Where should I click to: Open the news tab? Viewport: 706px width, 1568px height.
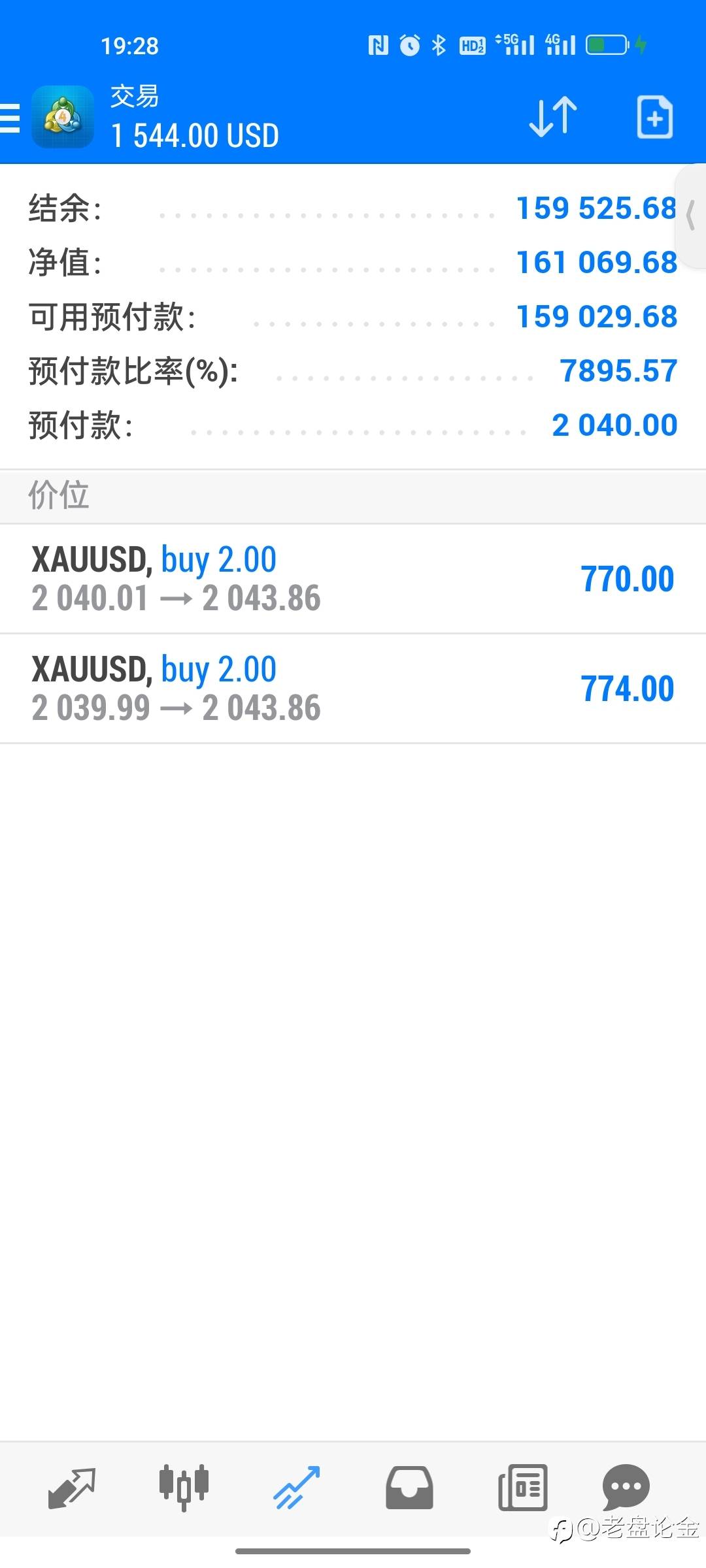pyautogui.click(x=522, y=1488)
